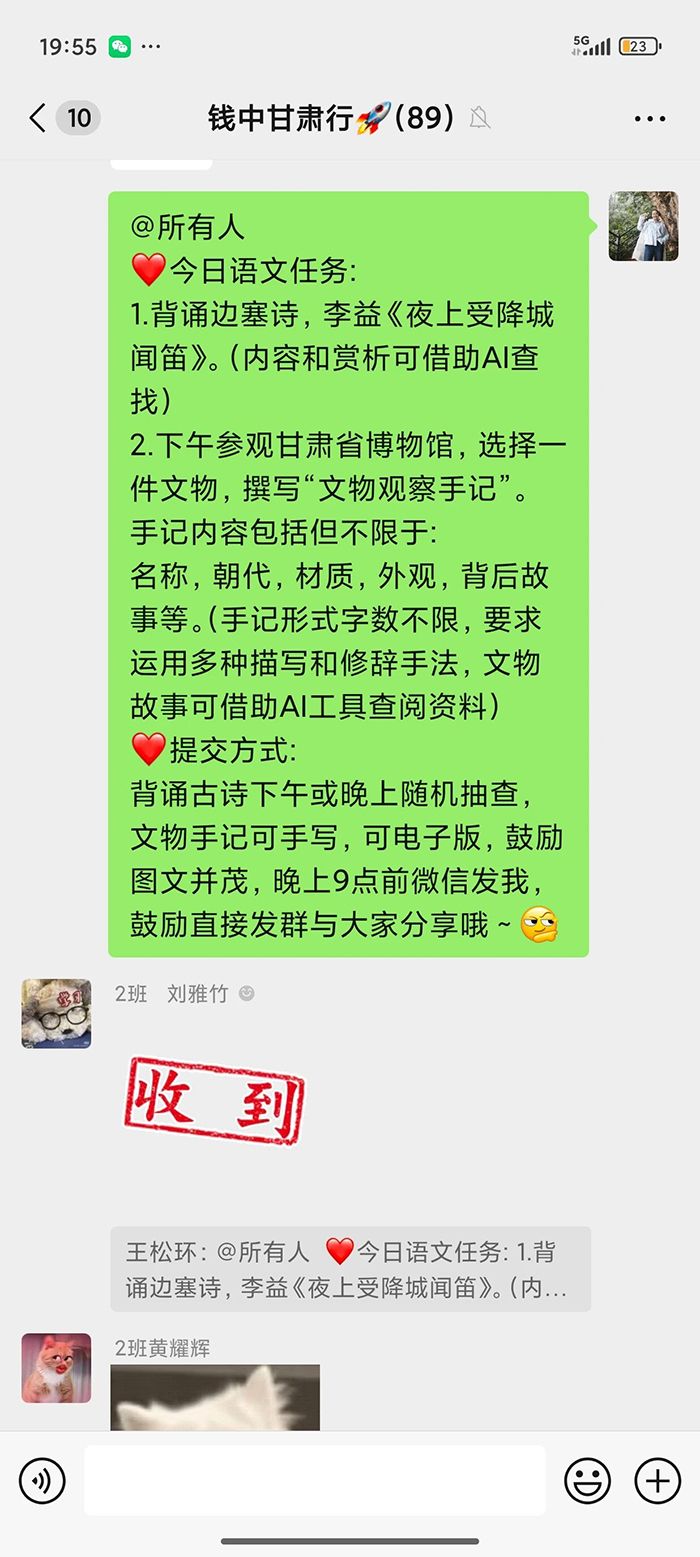Open the group chat overflow menu
Screen dimensions: 700x1557
649,119
